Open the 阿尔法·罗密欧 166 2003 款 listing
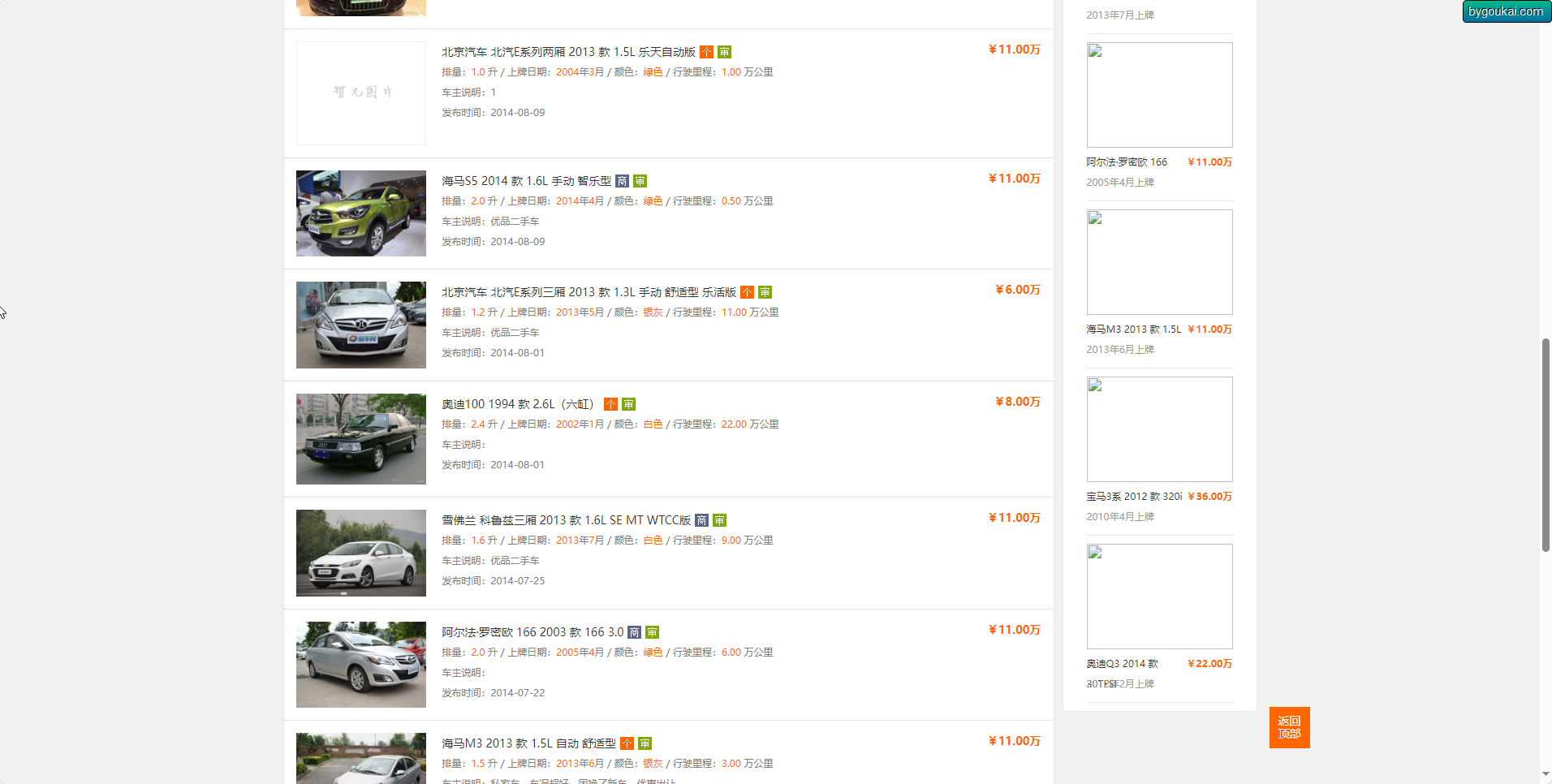This screenshot has width=1552, height=784. (532, 632)
